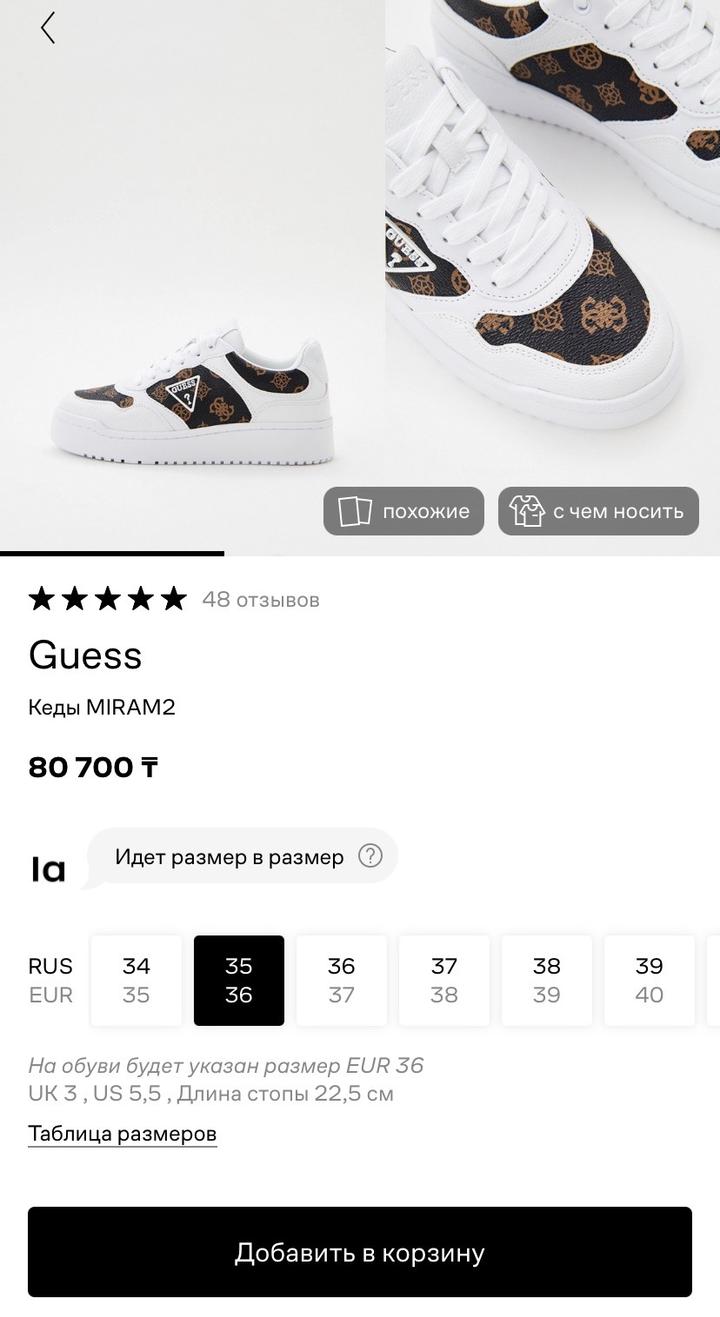Open the close-up sneaker product photo
The image size is (720, 1317).
[x=552, y=230]
